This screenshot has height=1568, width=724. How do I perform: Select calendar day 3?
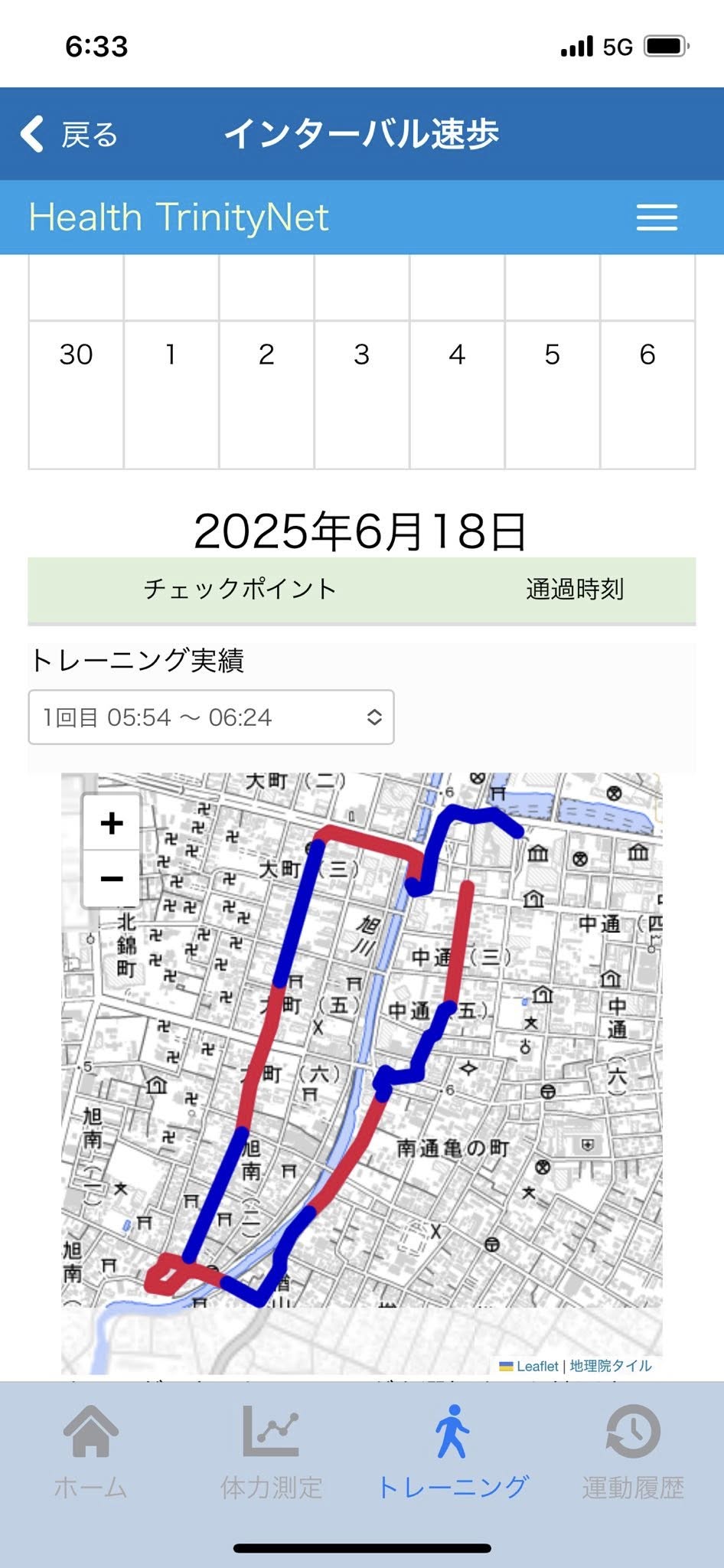click(x=361, y=394)
